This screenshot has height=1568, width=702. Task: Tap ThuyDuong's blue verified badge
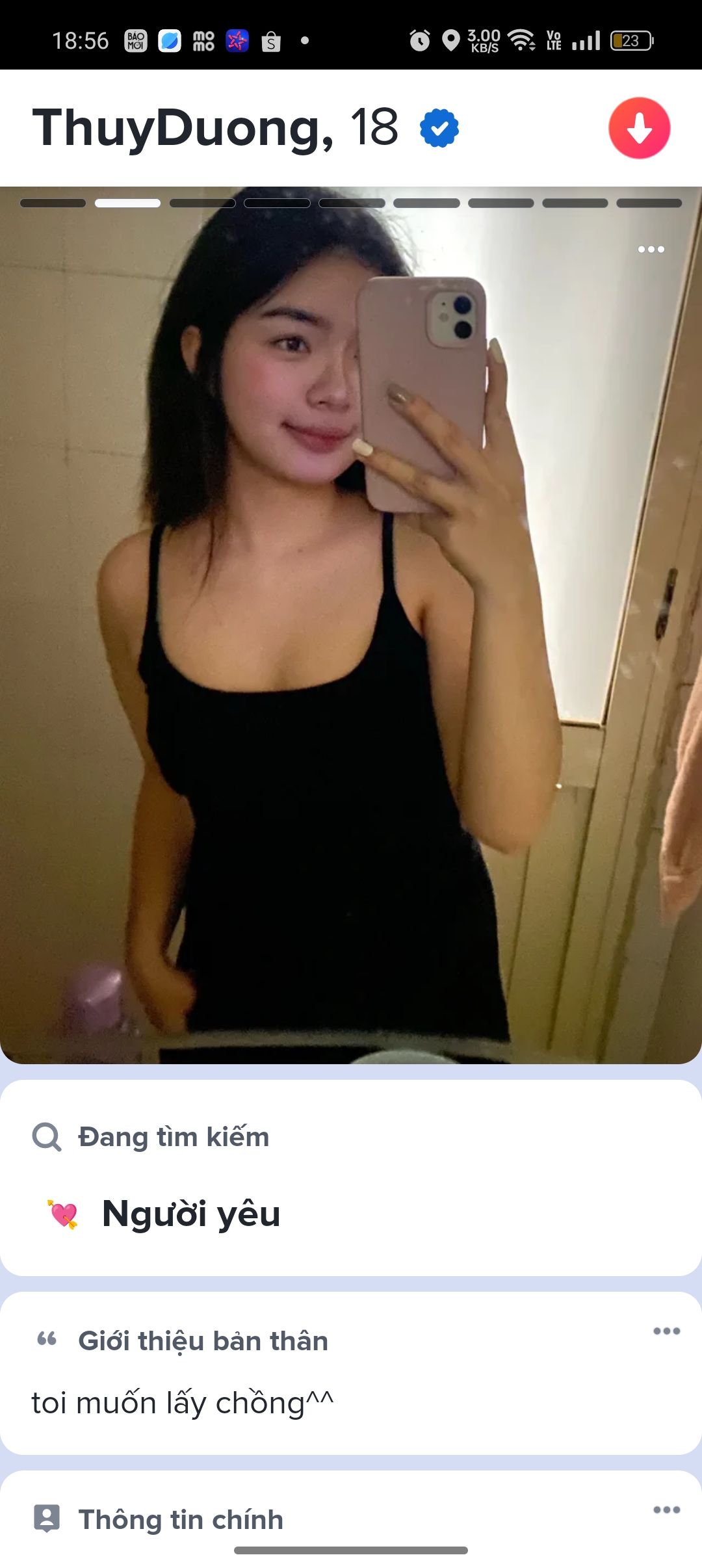click(x=439, y=128)
